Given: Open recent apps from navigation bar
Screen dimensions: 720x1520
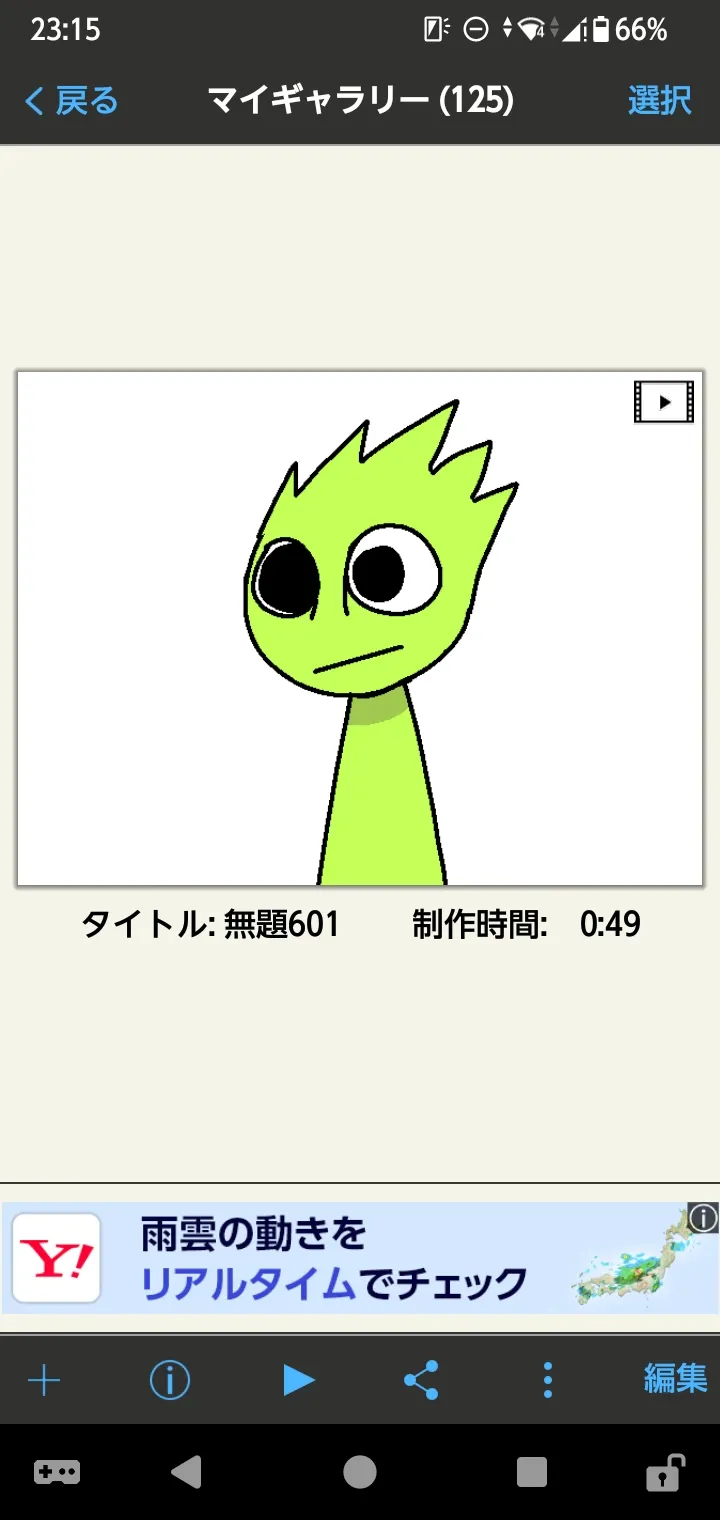Looking at the screenshot, I should [532, 1472].
